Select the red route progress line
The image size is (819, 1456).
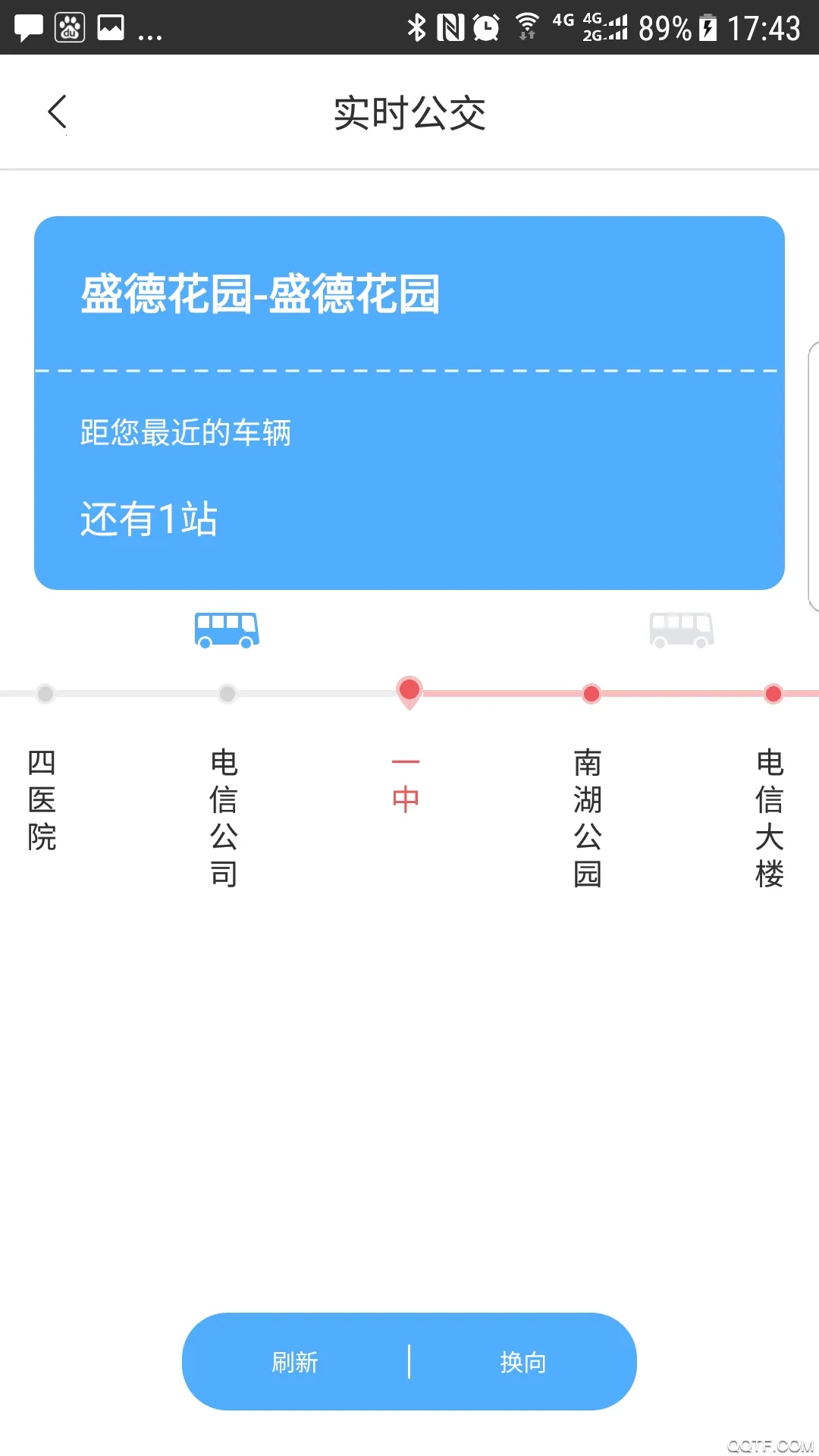pos(500,692)
